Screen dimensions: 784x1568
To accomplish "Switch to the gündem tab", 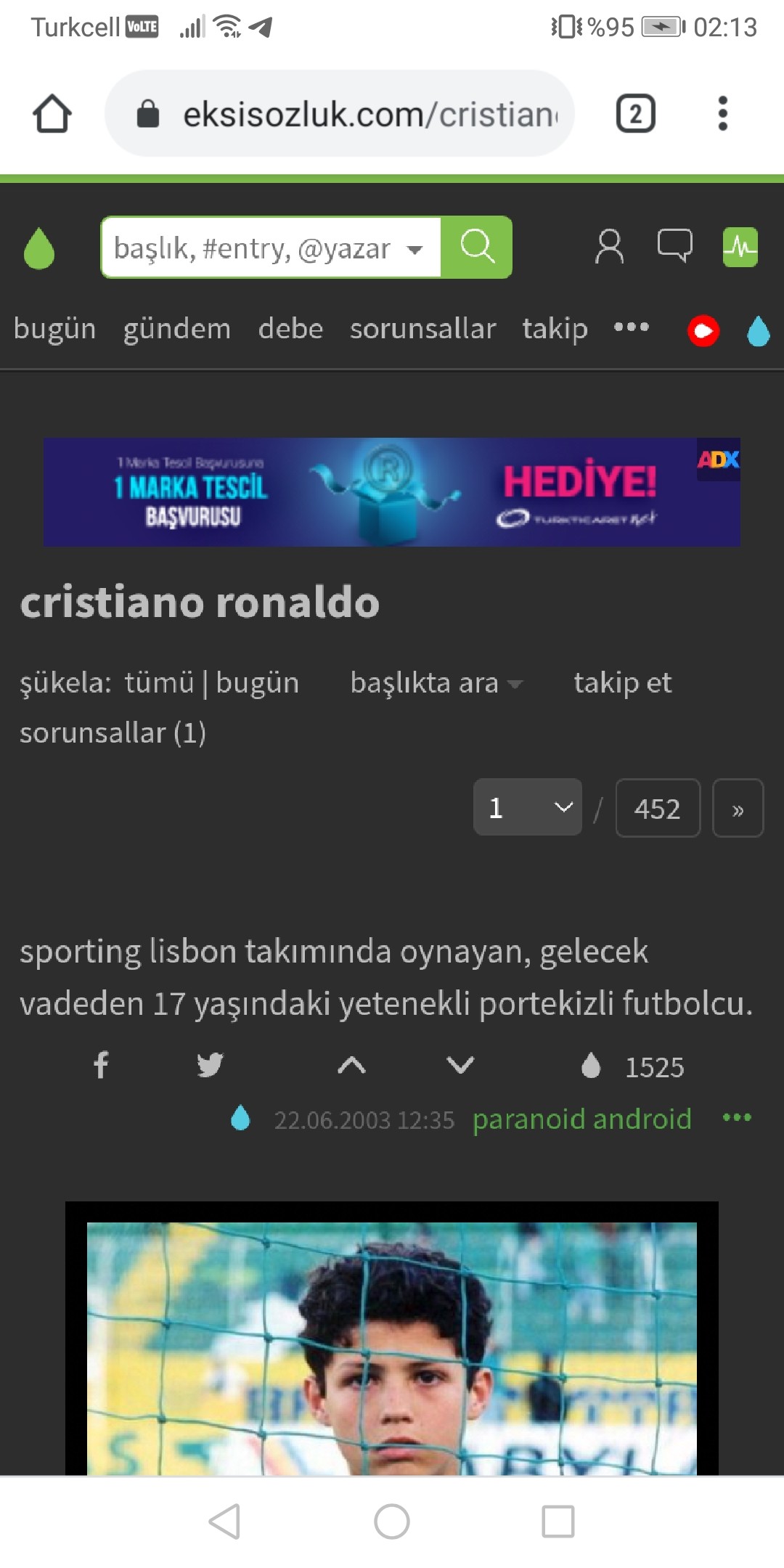I will pos(176,329).
